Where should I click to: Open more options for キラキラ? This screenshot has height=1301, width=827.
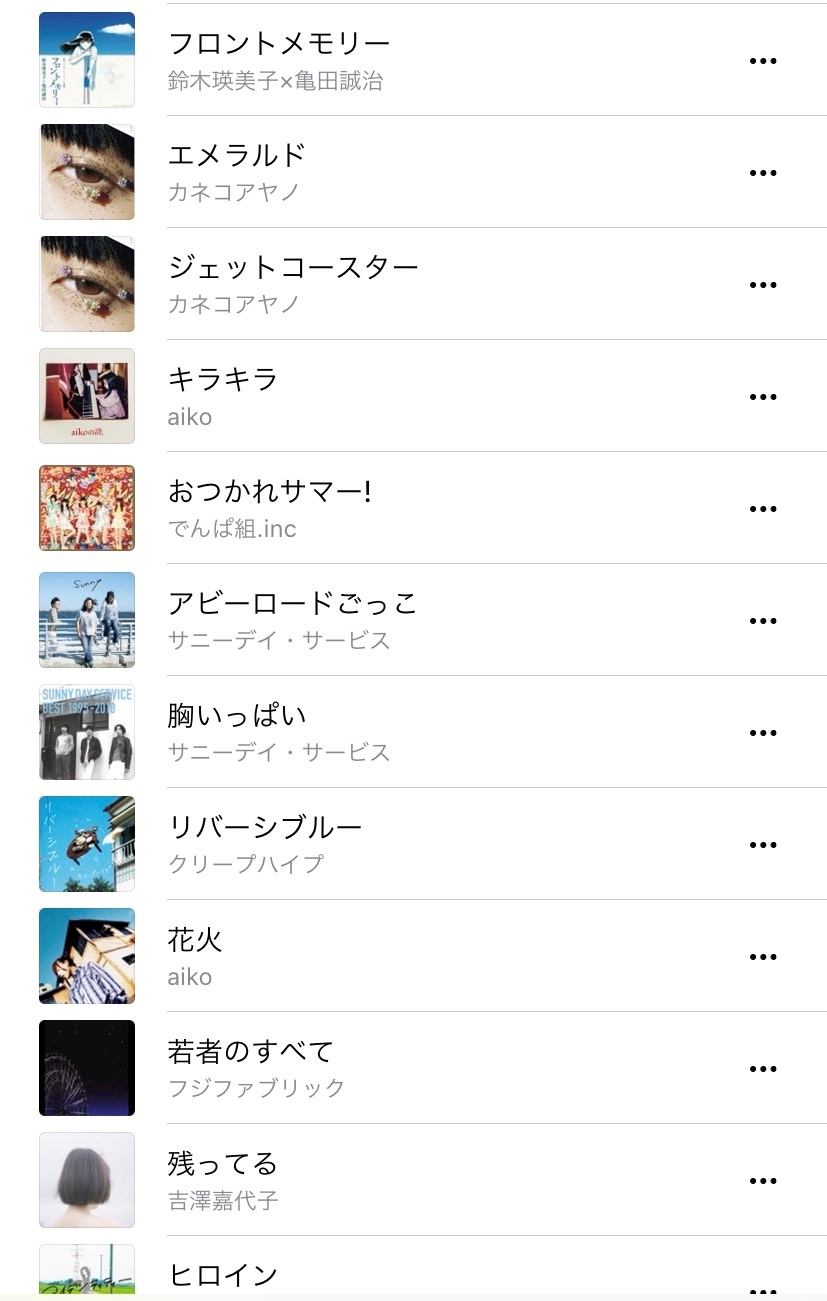click(762, 397)
